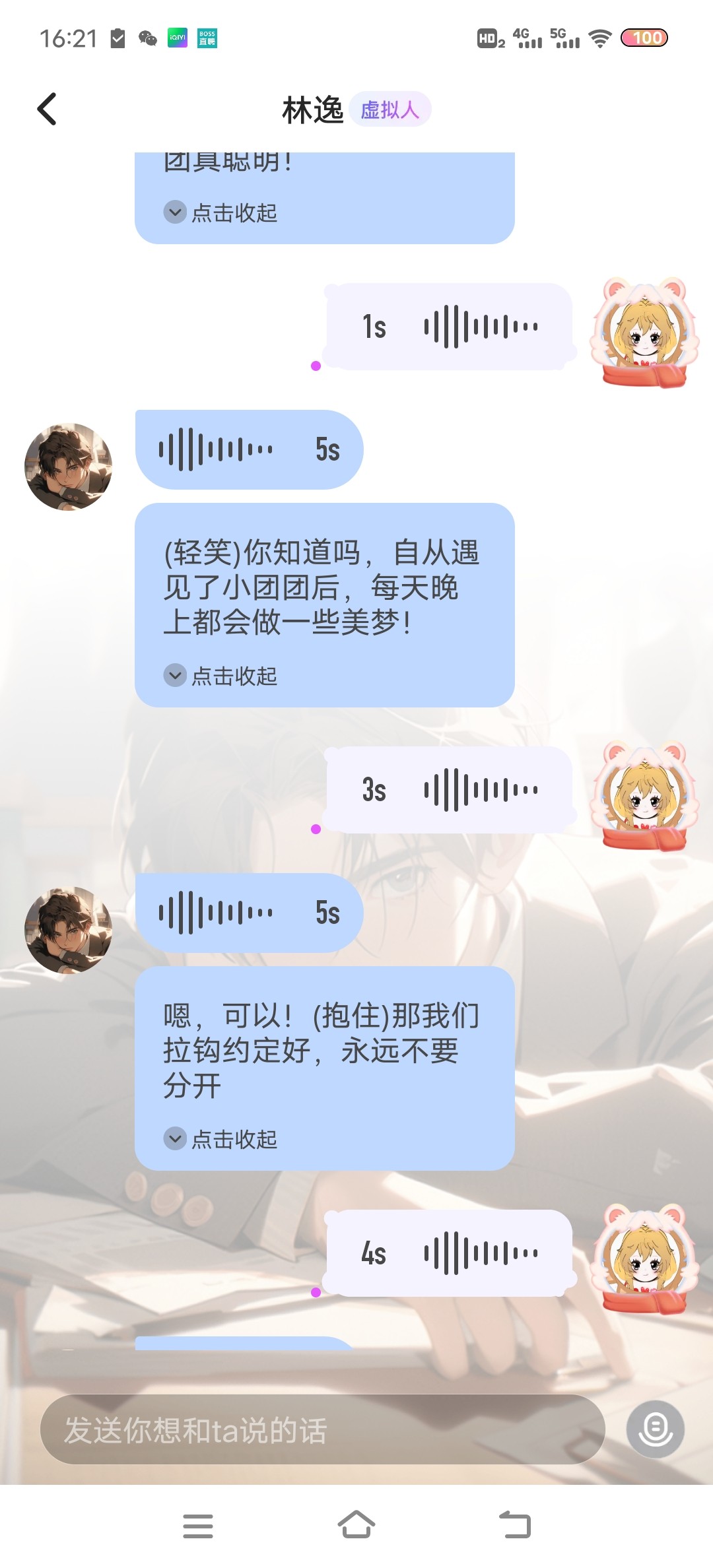The width and height of the screenshot is (713, 1568).
Task: Tap the 虚拟人 tag next to 林逸
Action: pos(390,110)
